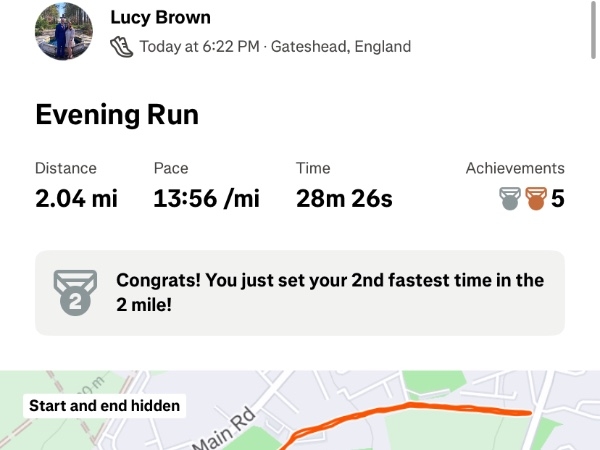View the 5 achievements

point(531,198)
